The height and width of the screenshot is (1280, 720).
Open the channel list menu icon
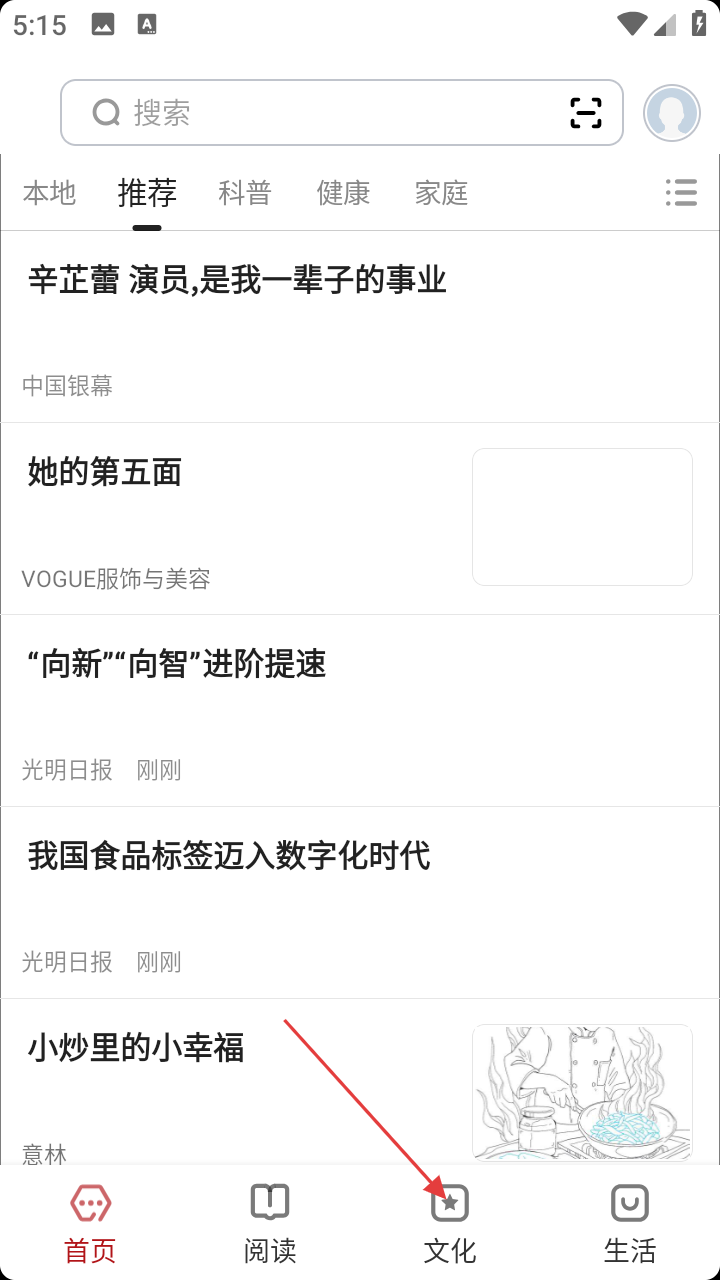681,192
